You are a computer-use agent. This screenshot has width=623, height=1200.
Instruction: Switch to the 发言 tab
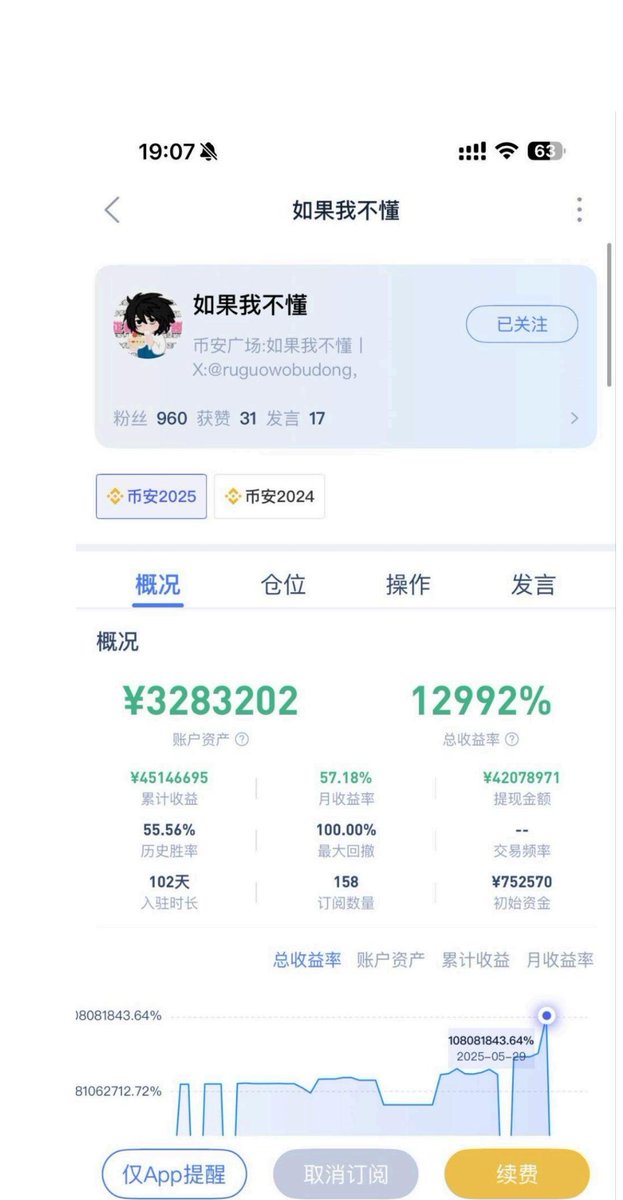point(532,585)
